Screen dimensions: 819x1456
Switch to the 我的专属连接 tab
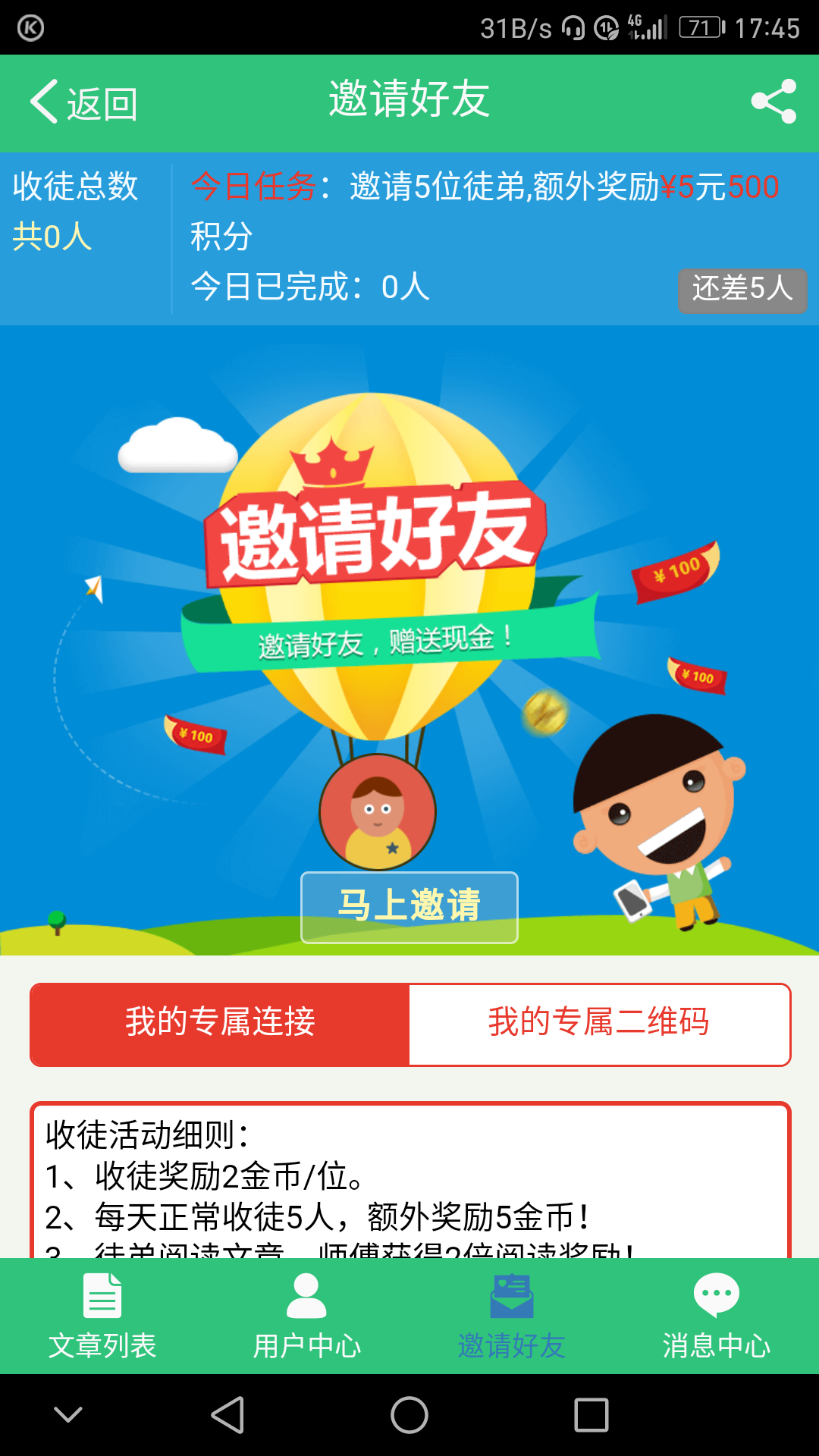[x=220, y=1024]
